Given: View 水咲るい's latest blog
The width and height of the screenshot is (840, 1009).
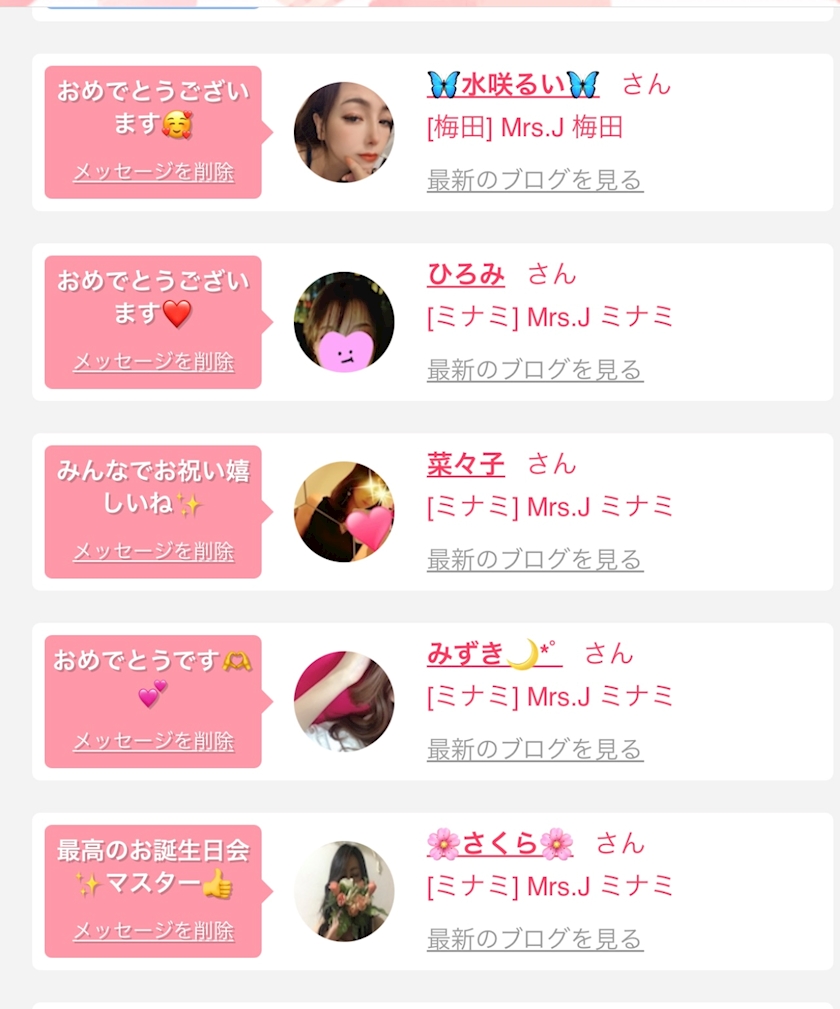Looking at the screenshot, I should 534,181.
